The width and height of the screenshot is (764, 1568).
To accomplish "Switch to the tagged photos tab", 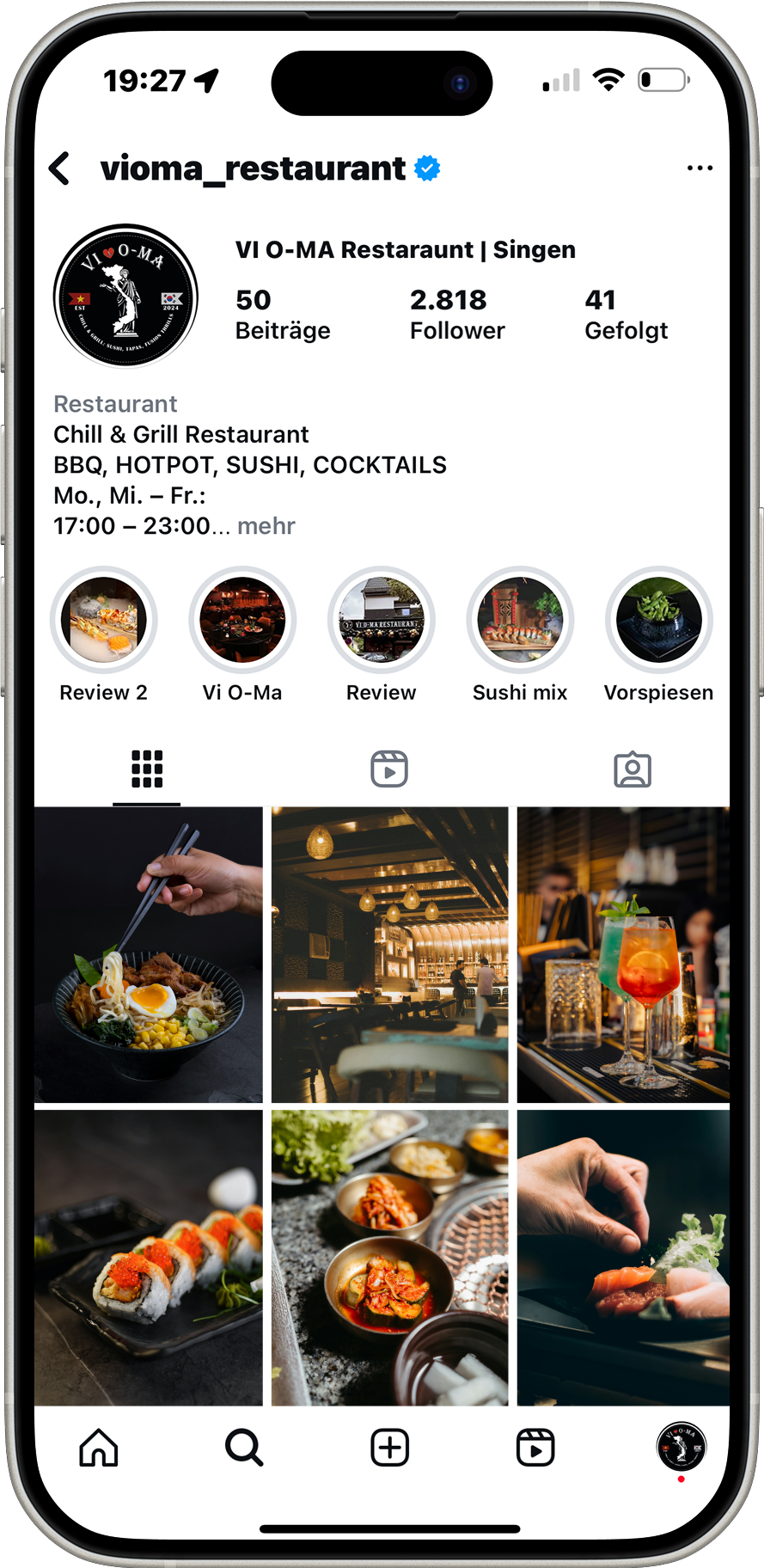I will coord(633,769).
